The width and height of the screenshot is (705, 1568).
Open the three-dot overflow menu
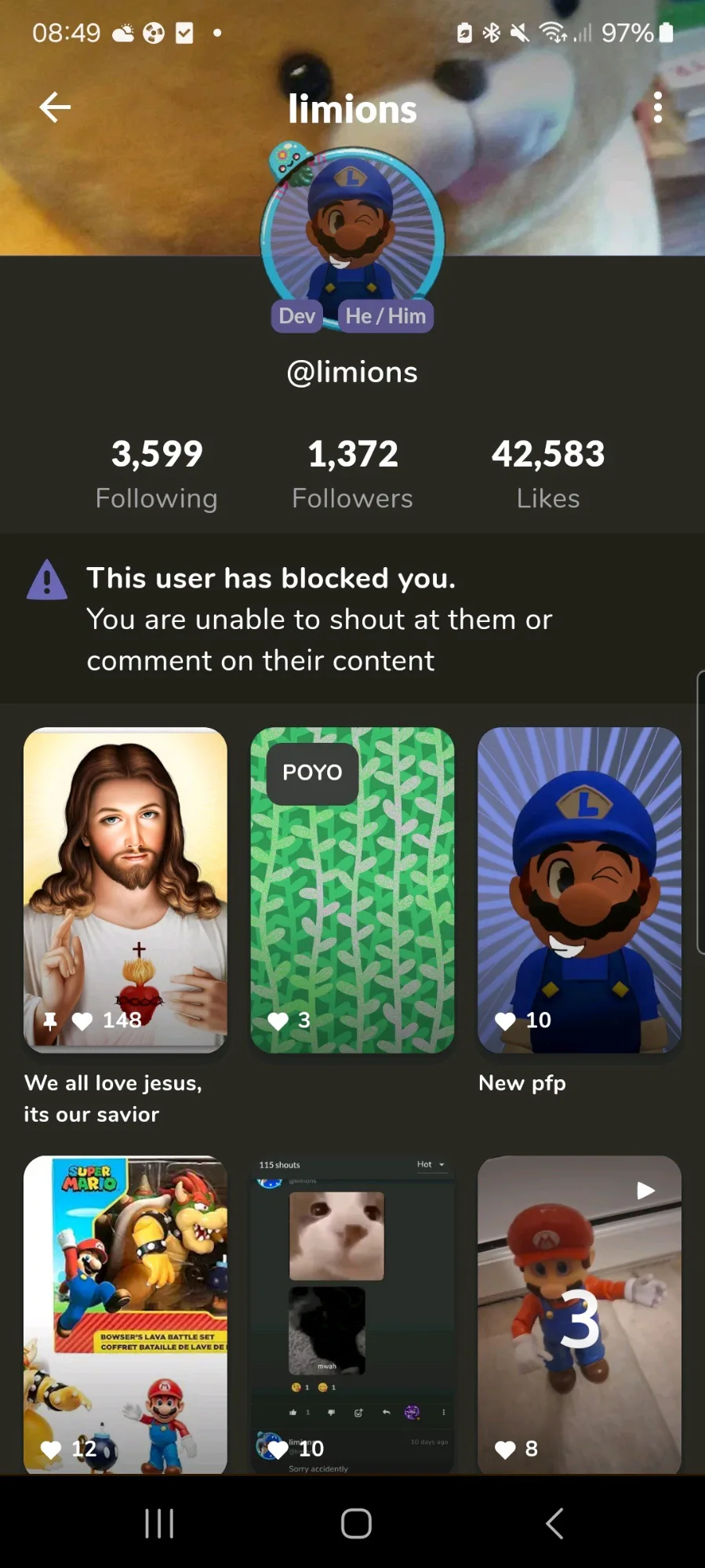click(x=657, y=107)
